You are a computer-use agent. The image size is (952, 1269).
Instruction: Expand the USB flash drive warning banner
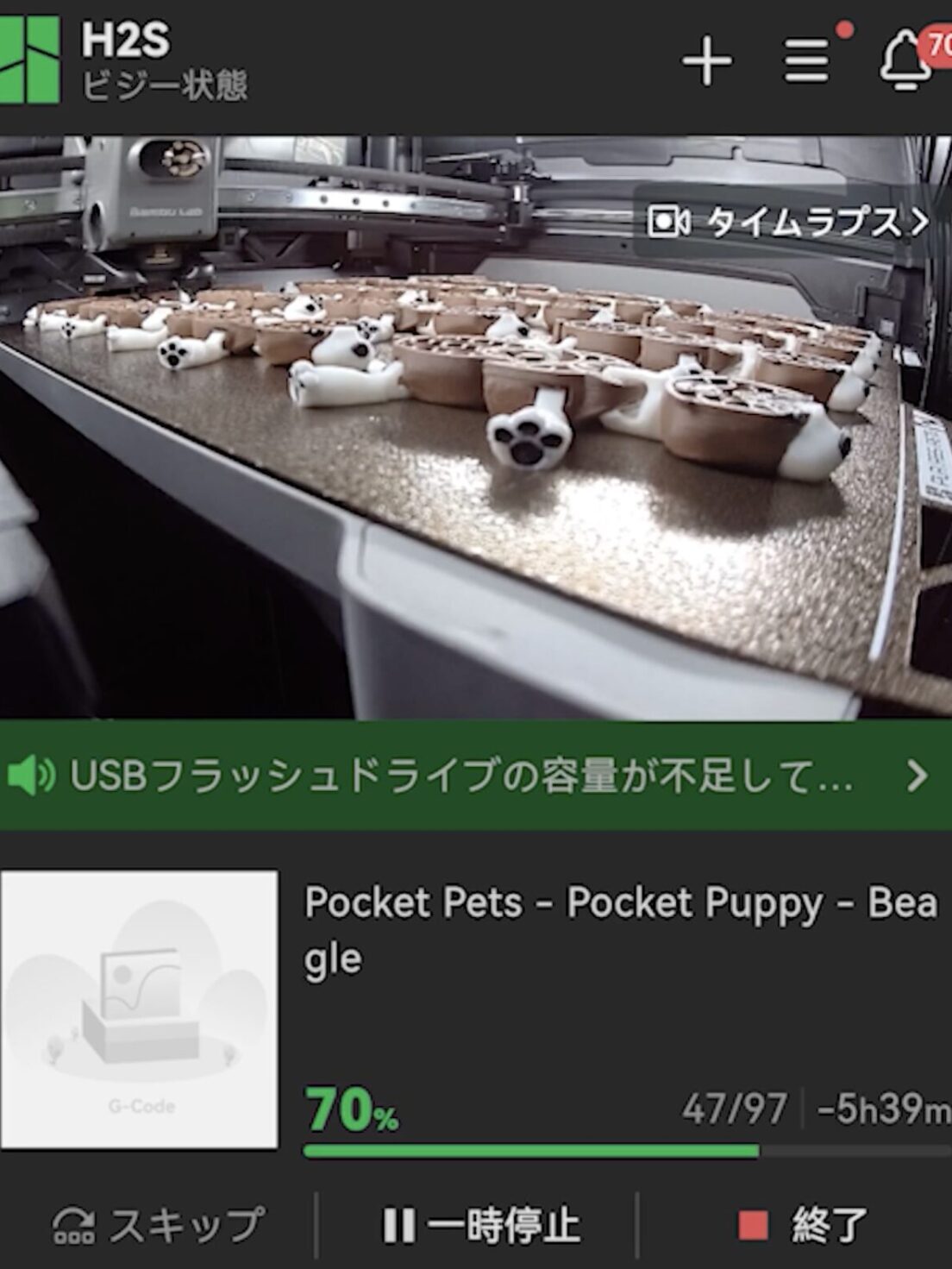(x=476, y=776)
